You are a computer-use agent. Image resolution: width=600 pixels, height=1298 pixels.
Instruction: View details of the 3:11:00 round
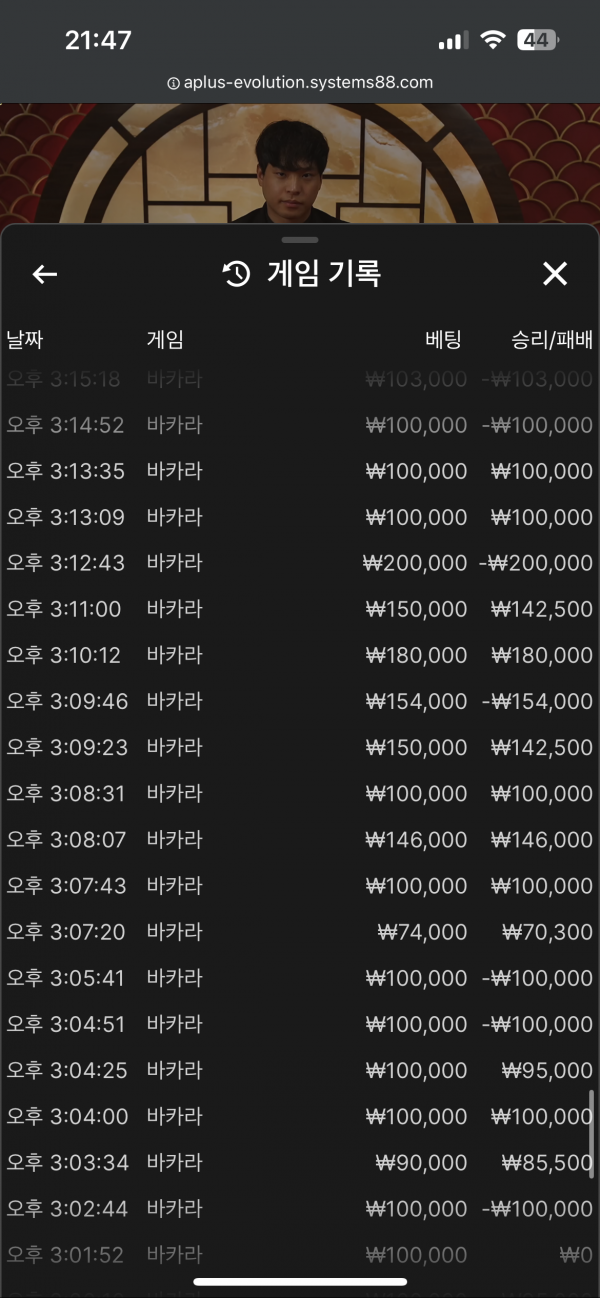pos(300,609)
